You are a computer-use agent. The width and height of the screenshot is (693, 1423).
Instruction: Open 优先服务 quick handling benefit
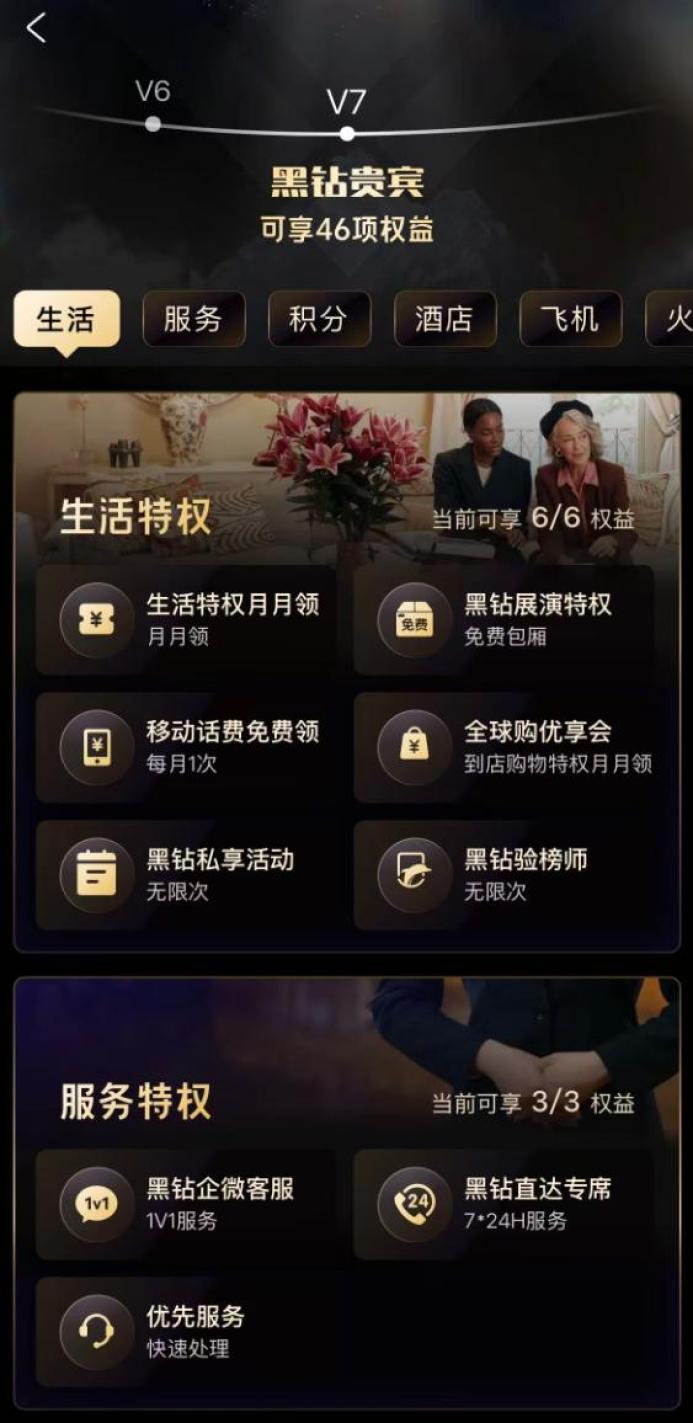pyautogui.click(x=186, y=1331)
